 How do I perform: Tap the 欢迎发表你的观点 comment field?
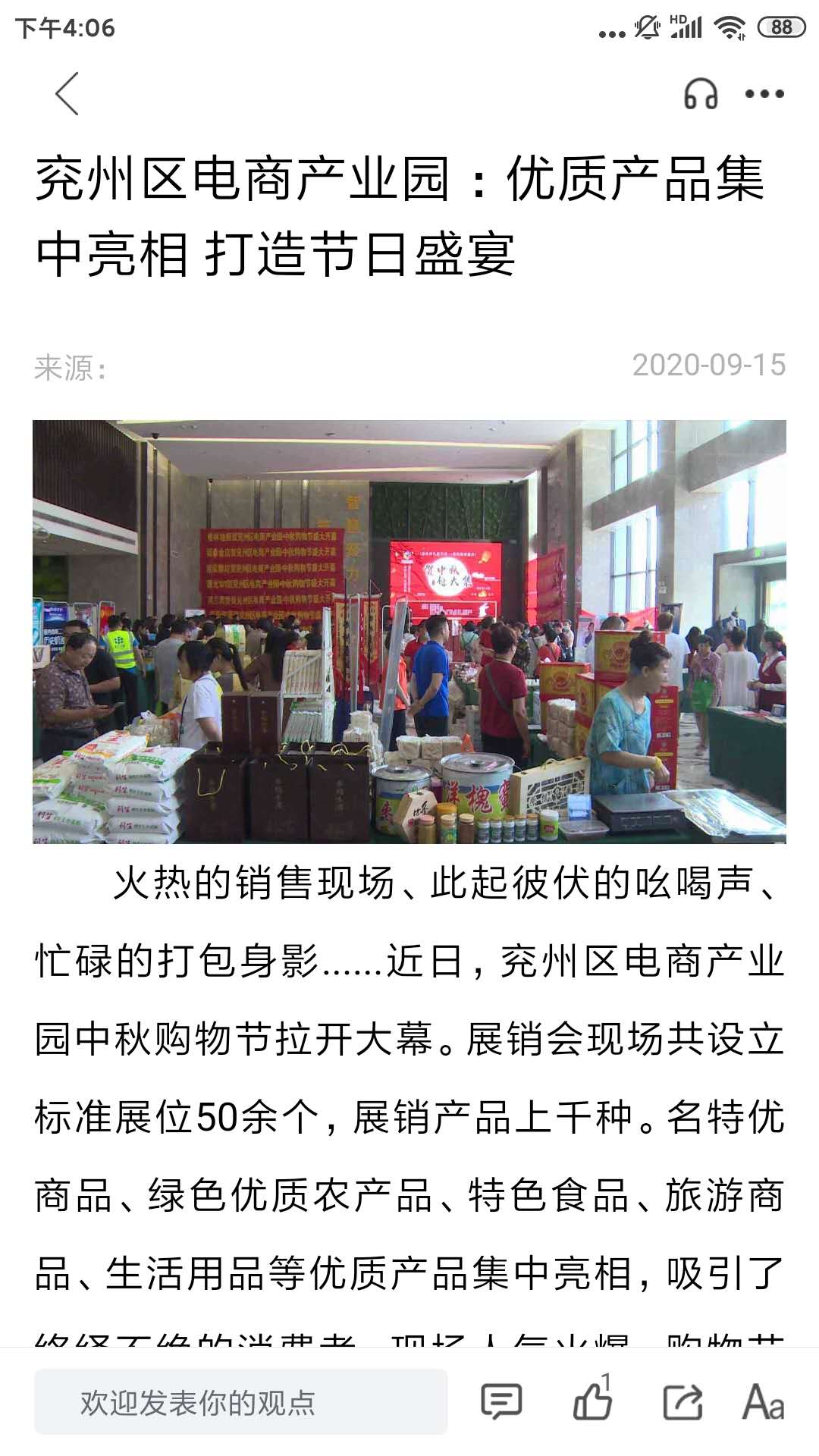coord(227,1401)
